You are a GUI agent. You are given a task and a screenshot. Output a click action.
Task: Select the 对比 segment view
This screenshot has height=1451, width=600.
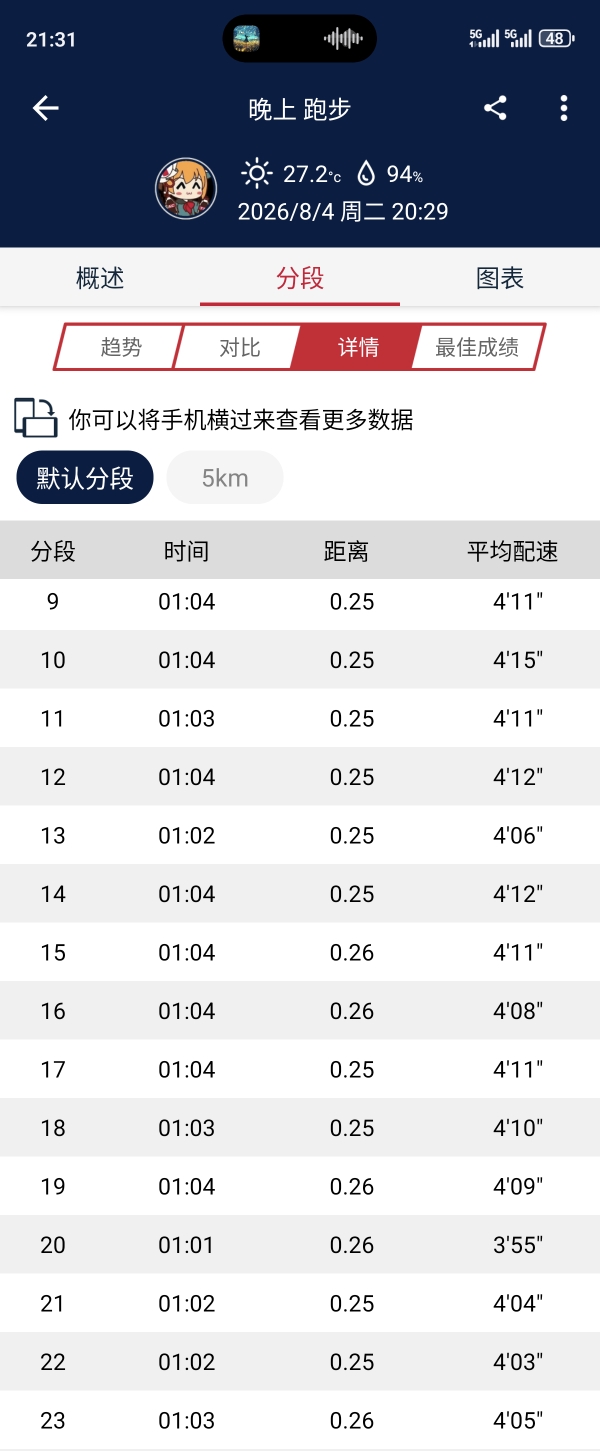click(x=240, y=347)
